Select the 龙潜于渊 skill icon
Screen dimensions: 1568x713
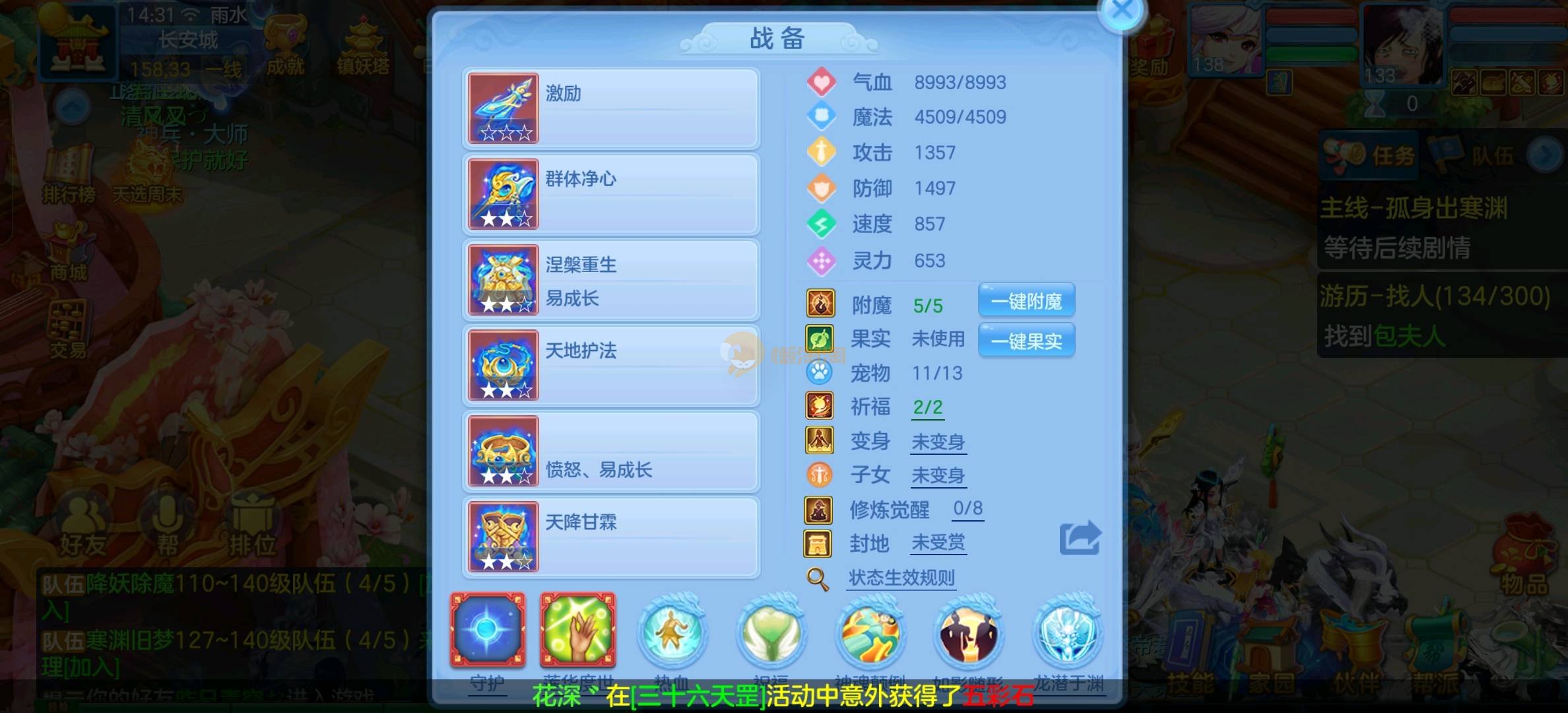[1067, 634]
